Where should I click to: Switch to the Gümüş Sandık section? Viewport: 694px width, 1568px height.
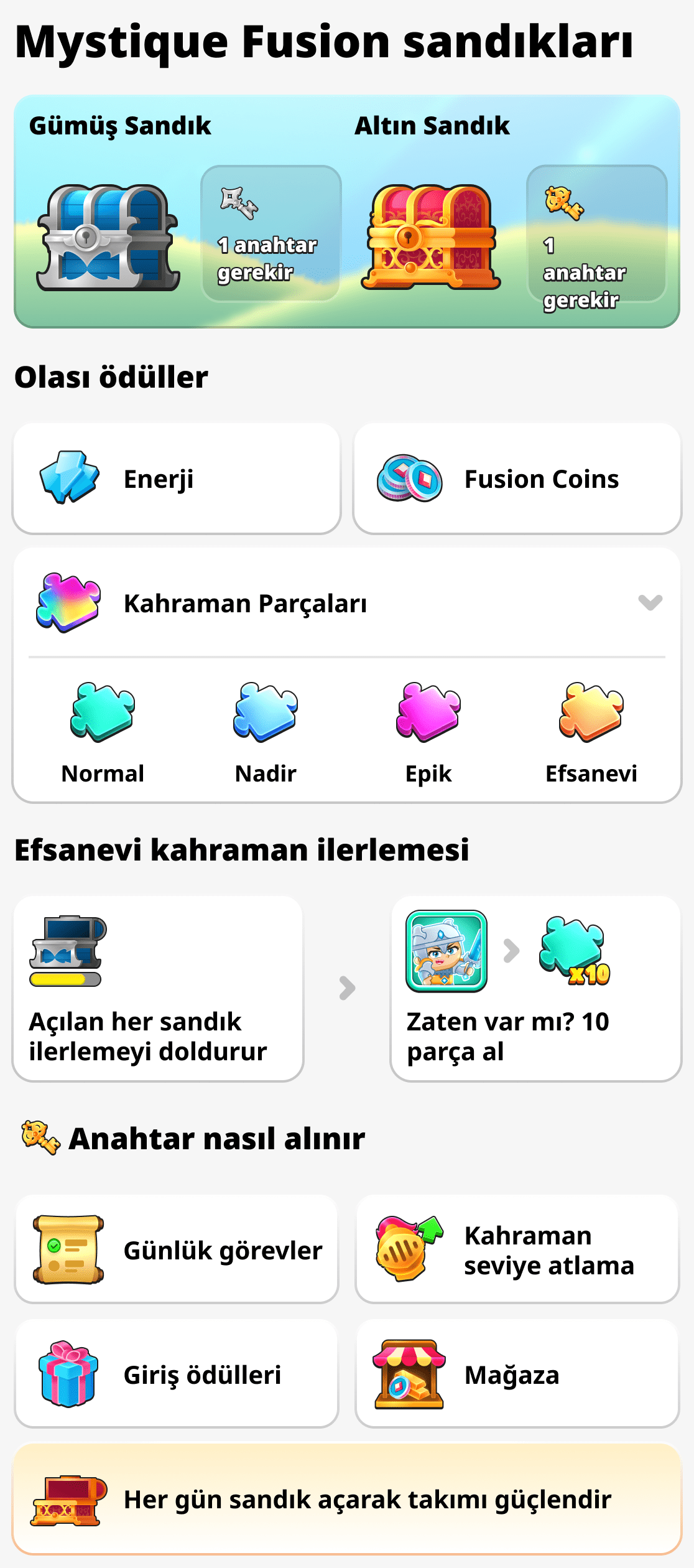(120, 126)
